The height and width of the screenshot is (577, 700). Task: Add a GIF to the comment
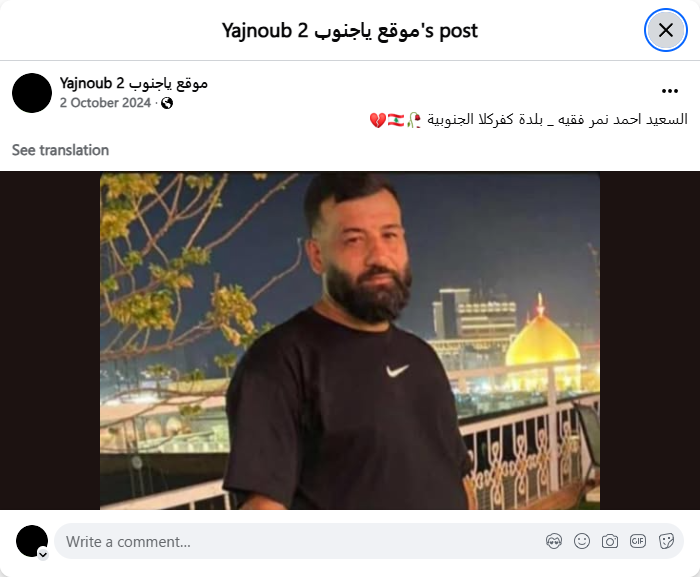point(638,542)
